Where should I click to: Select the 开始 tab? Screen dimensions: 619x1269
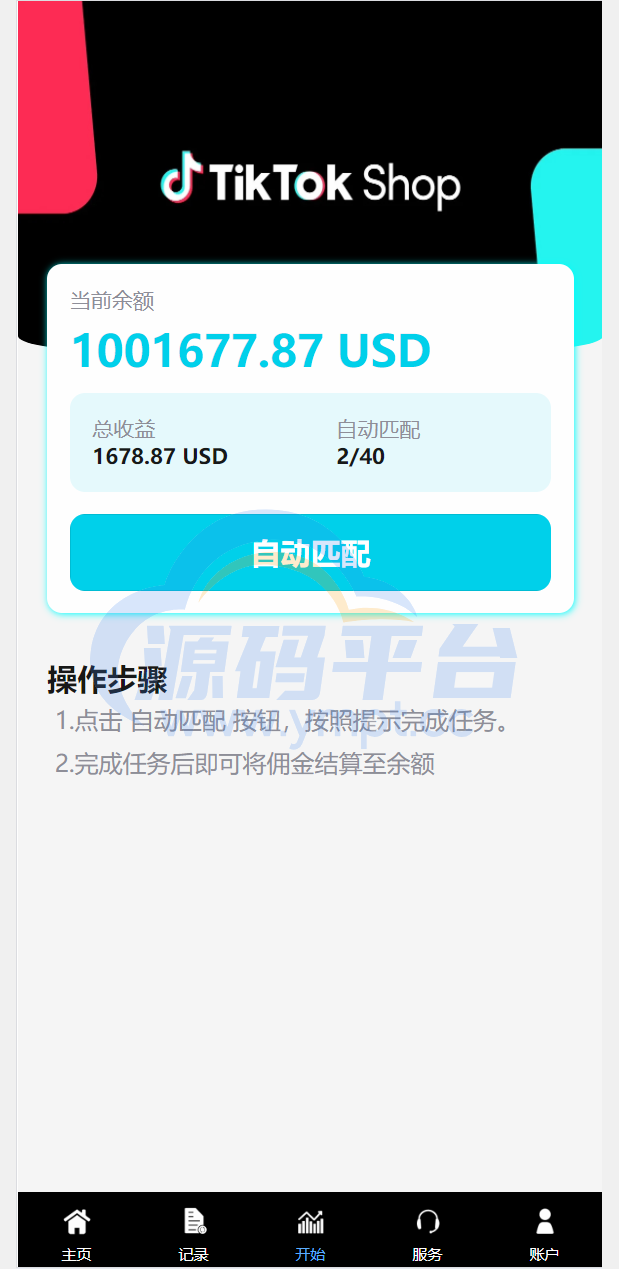pyautogui.click(x=310, y=1232)
